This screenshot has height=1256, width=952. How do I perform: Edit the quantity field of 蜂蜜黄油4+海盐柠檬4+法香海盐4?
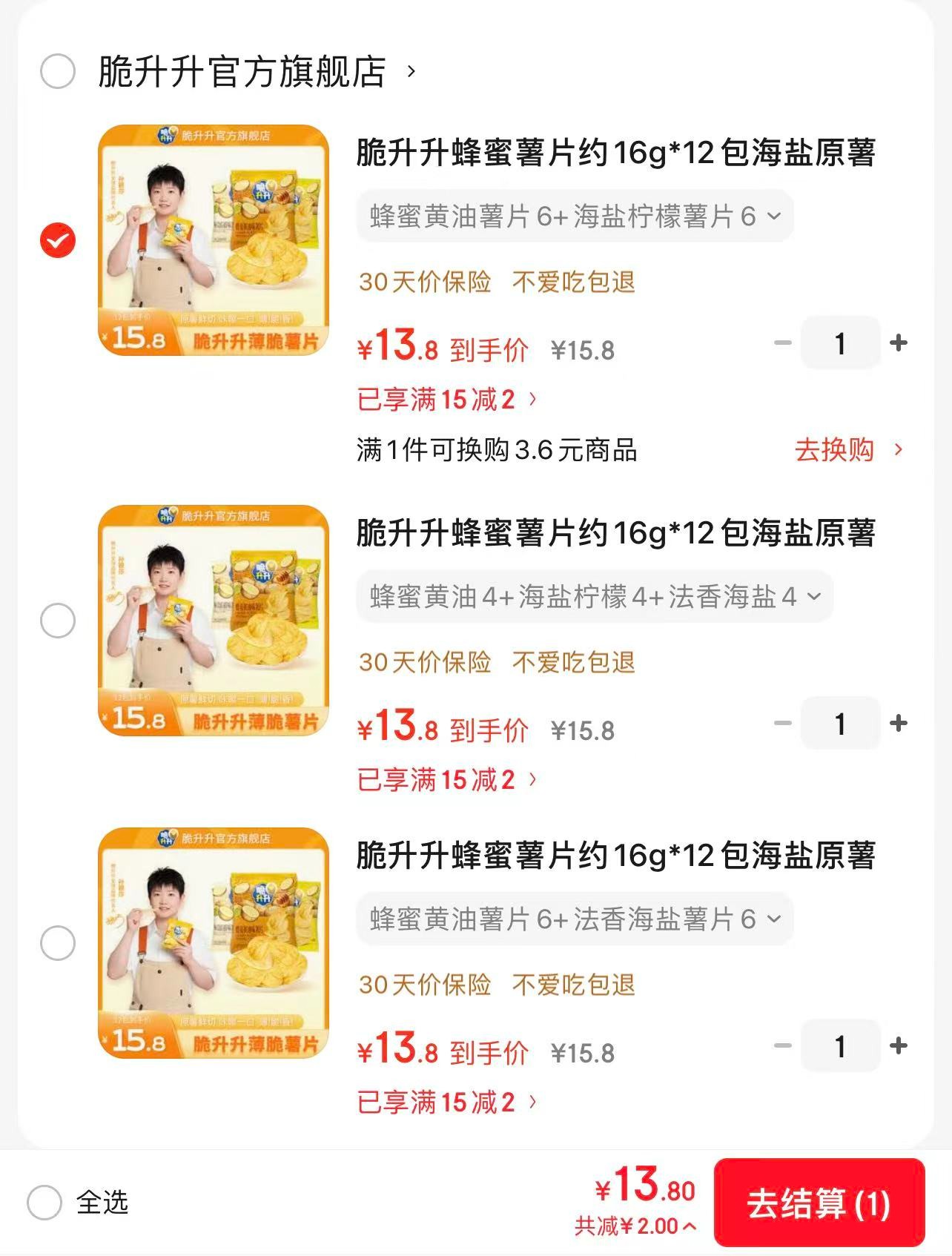(840, 724)
